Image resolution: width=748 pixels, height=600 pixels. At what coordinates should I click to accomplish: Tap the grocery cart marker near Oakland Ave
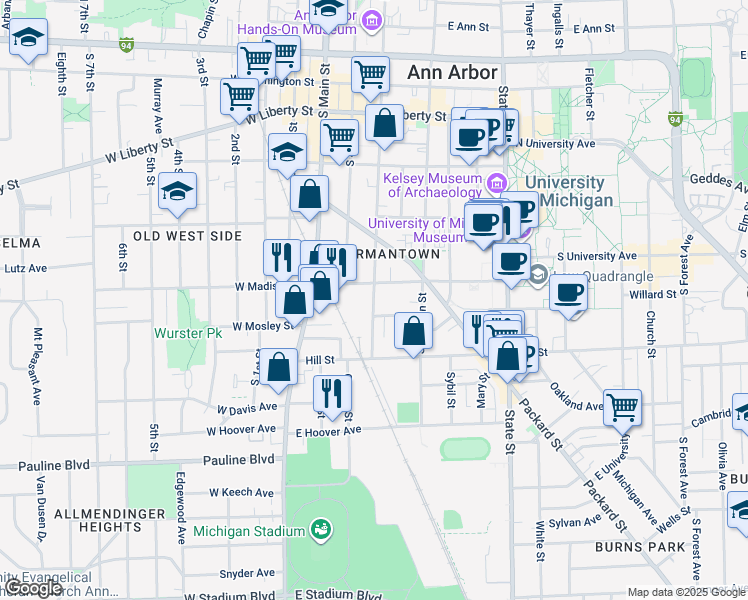click(622, 406)
